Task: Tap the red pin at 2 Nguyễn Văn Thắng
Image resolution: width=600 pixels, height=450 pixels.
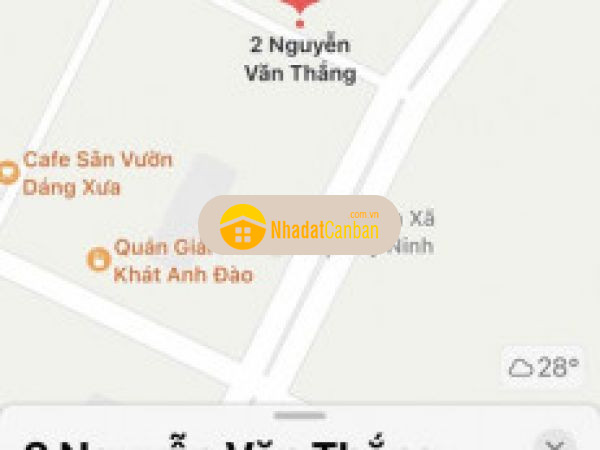Action: (298, 10)
